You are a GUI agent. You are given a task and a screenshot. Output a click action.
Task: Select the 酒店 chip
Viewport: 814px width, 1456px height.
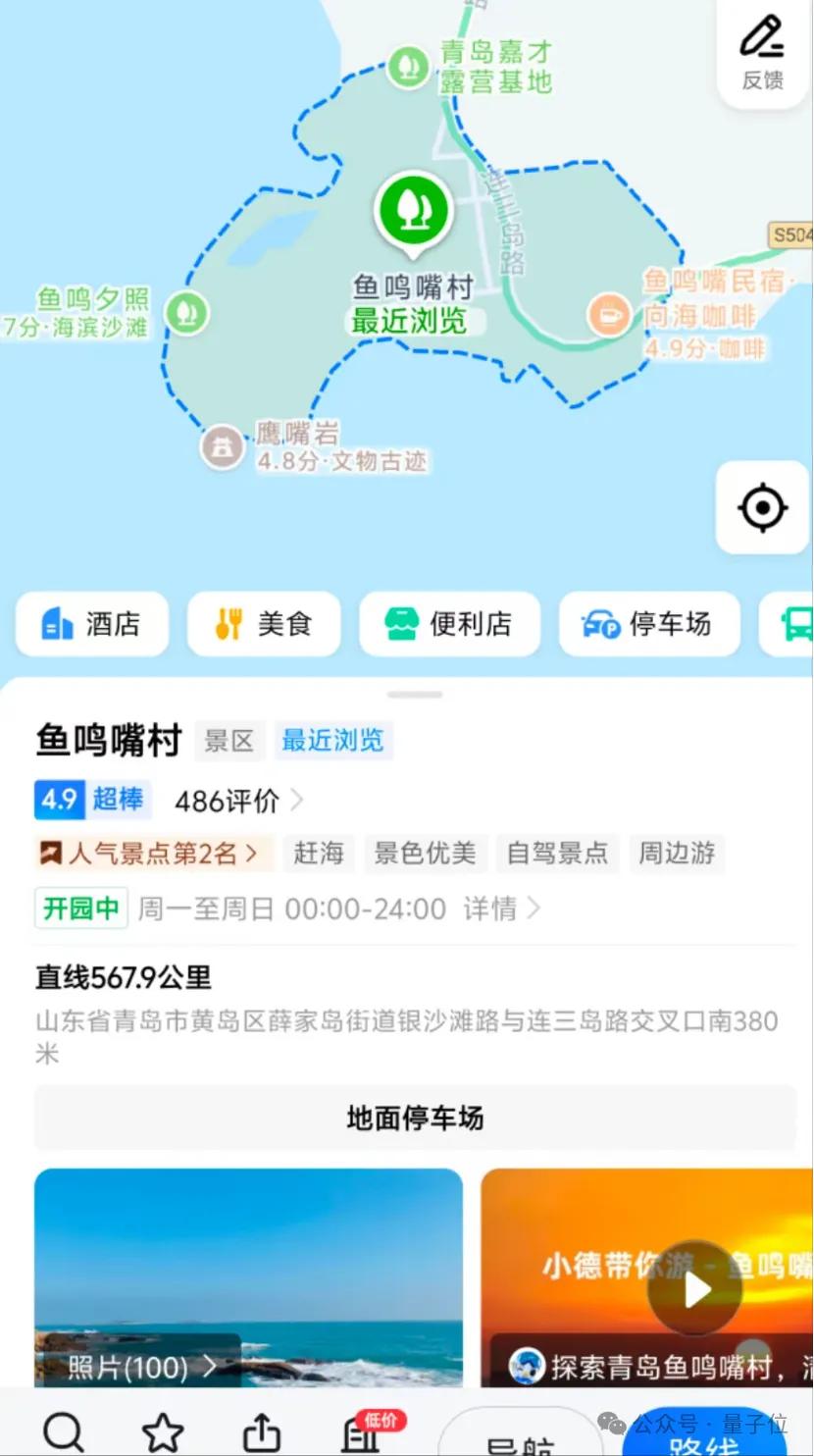point(92,624)
